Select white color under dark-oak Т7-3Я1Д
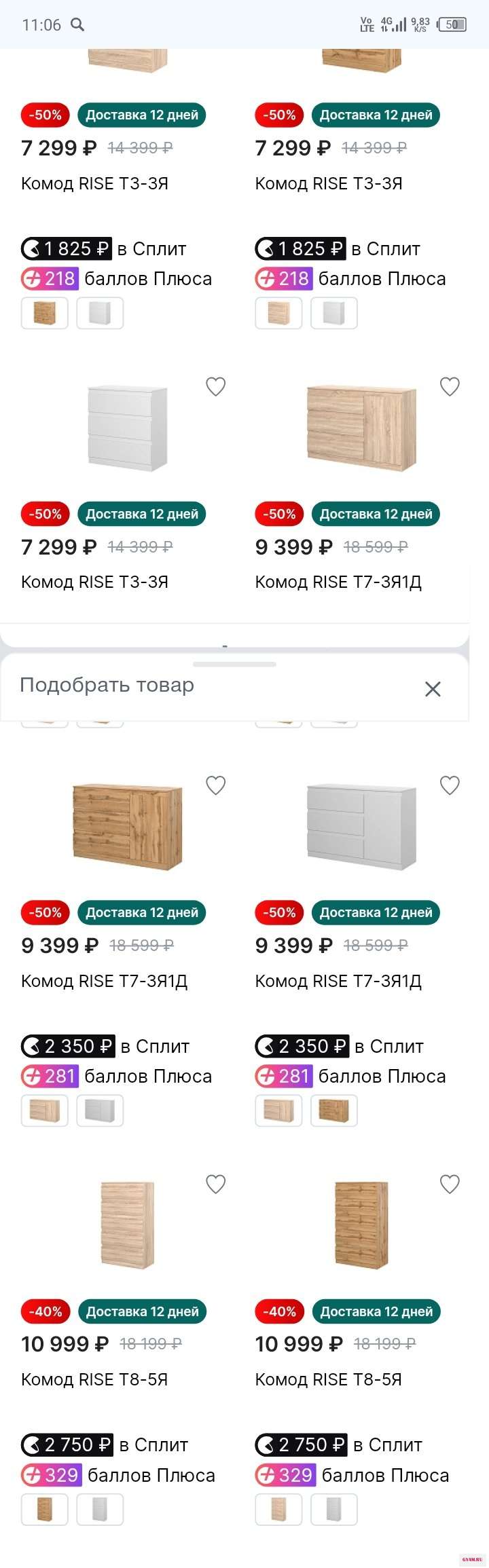Image resolution: width=489 pixels, height=1568 pixels. click(x=100, y=1110)
